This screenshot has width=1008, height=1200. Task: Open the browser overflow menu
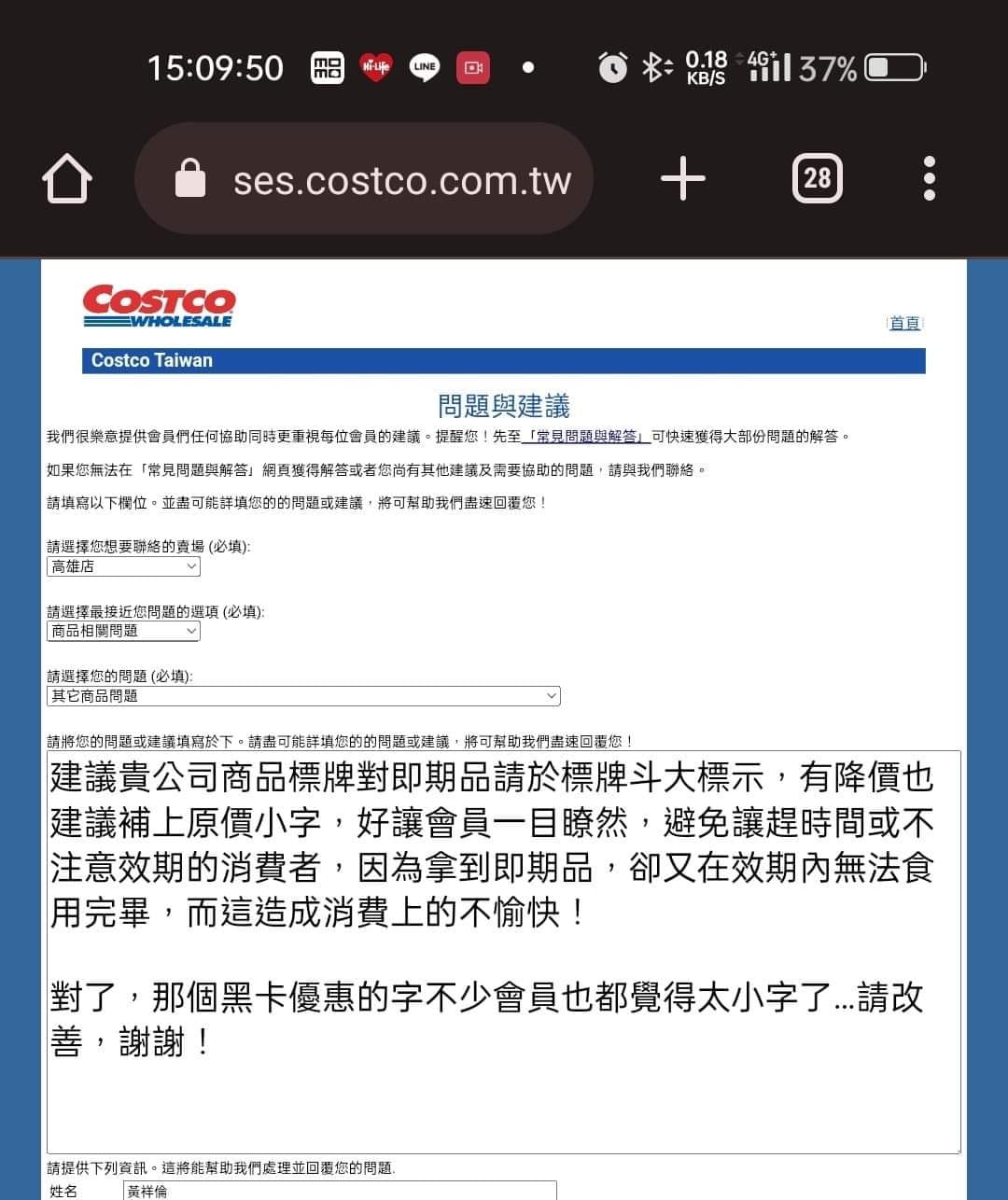pos(929,178)
